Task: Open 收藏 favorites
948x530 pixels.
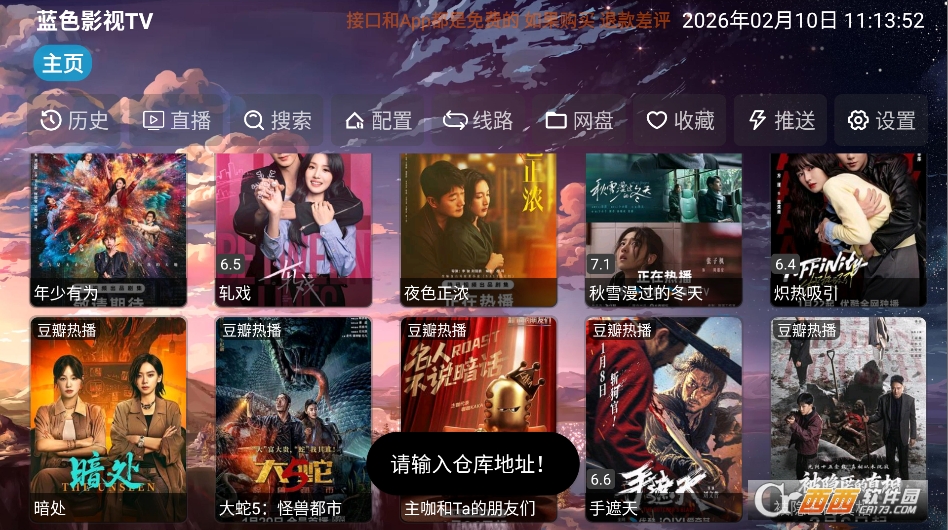Action: (680, 121)
